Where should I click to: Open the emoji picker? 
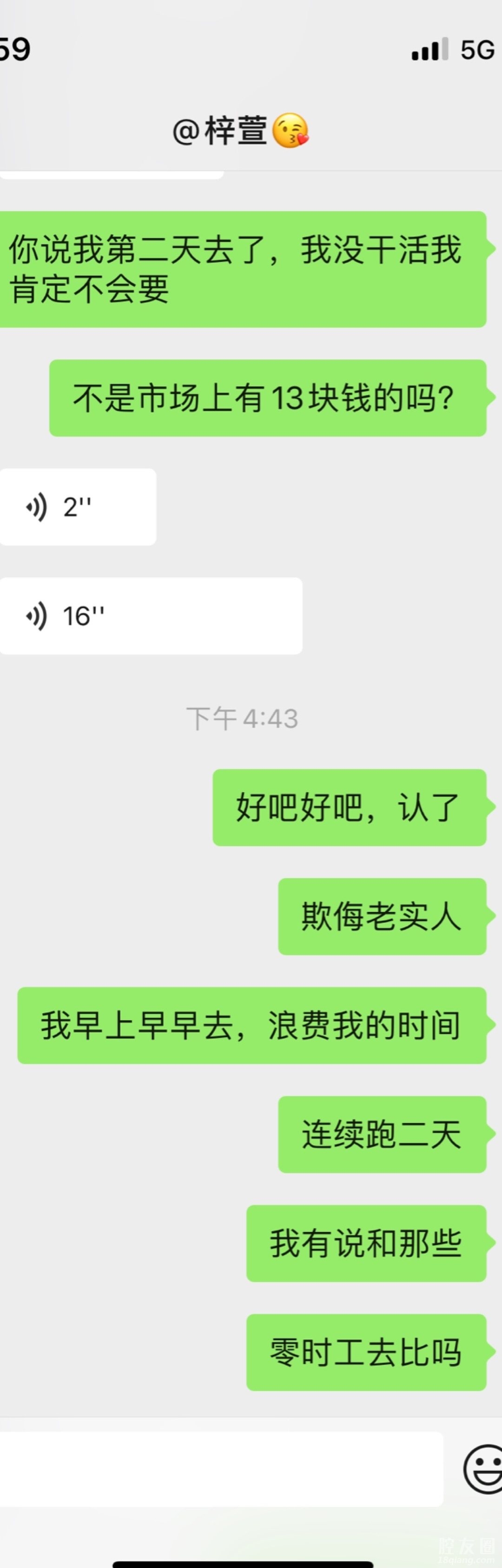coord(484,1469)
